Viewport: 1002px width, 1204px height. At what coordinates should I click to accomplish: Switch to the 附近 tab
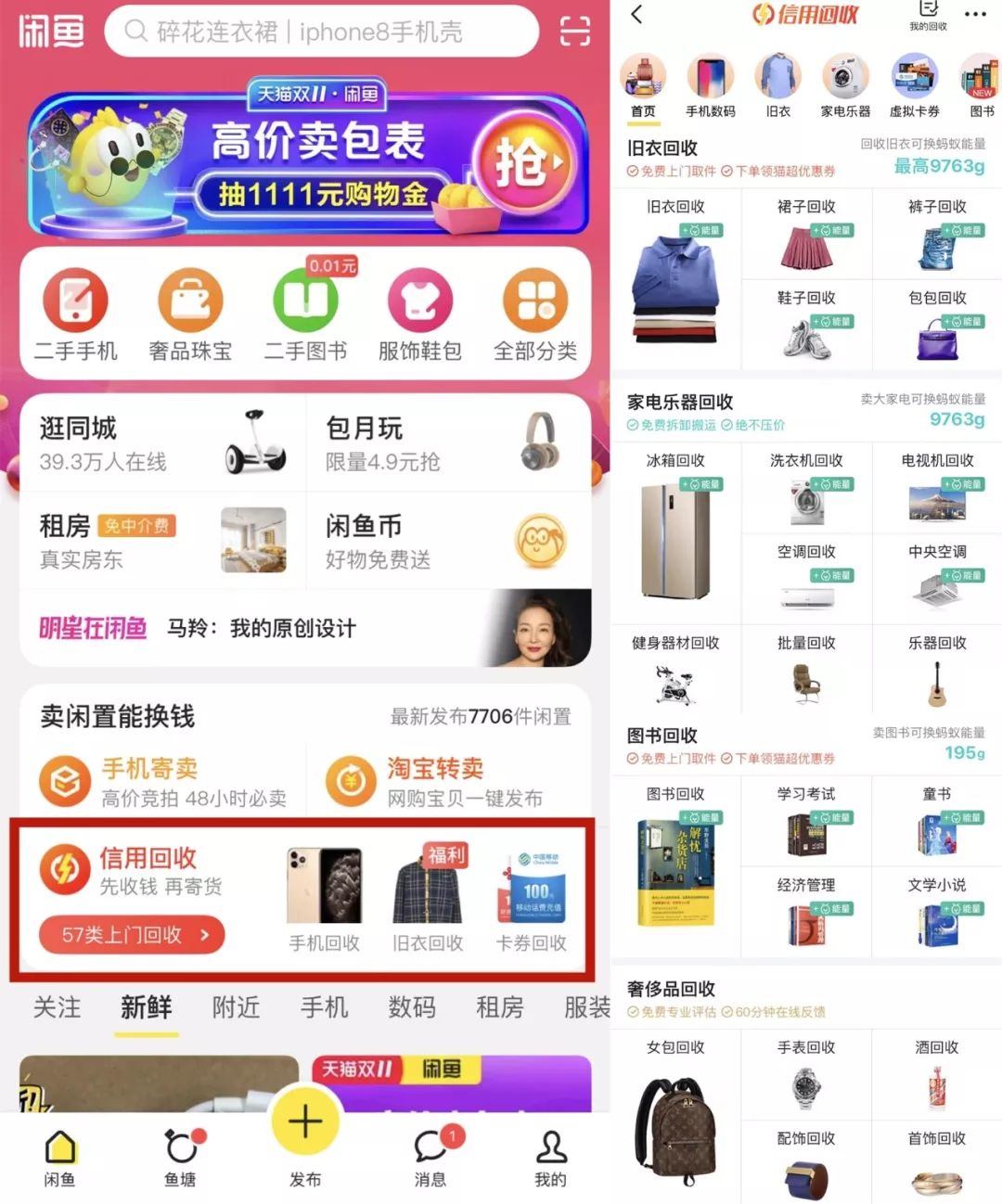coord(235,1008)
